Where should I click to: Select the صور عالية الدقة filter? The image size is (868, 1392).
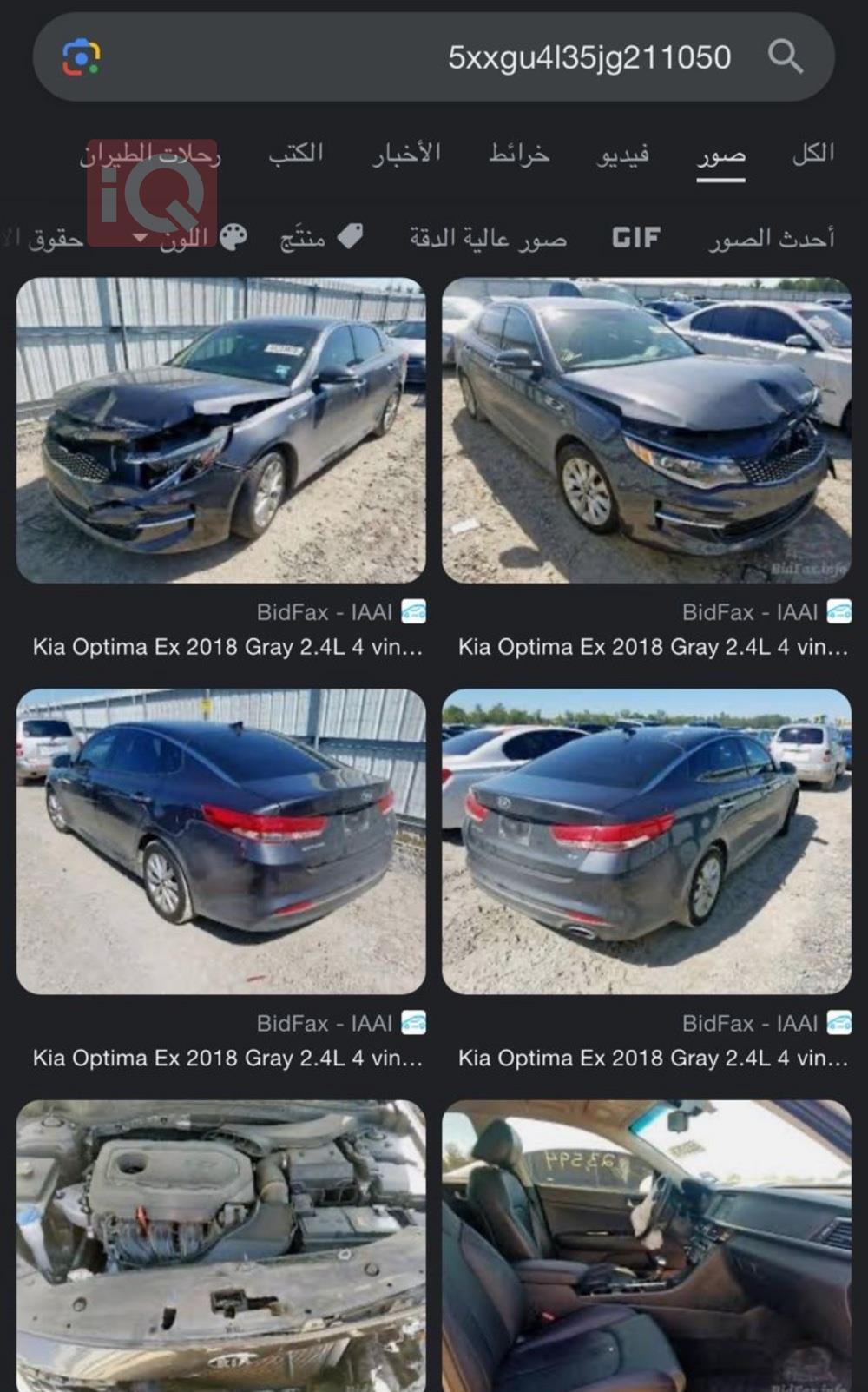point(488,238)
